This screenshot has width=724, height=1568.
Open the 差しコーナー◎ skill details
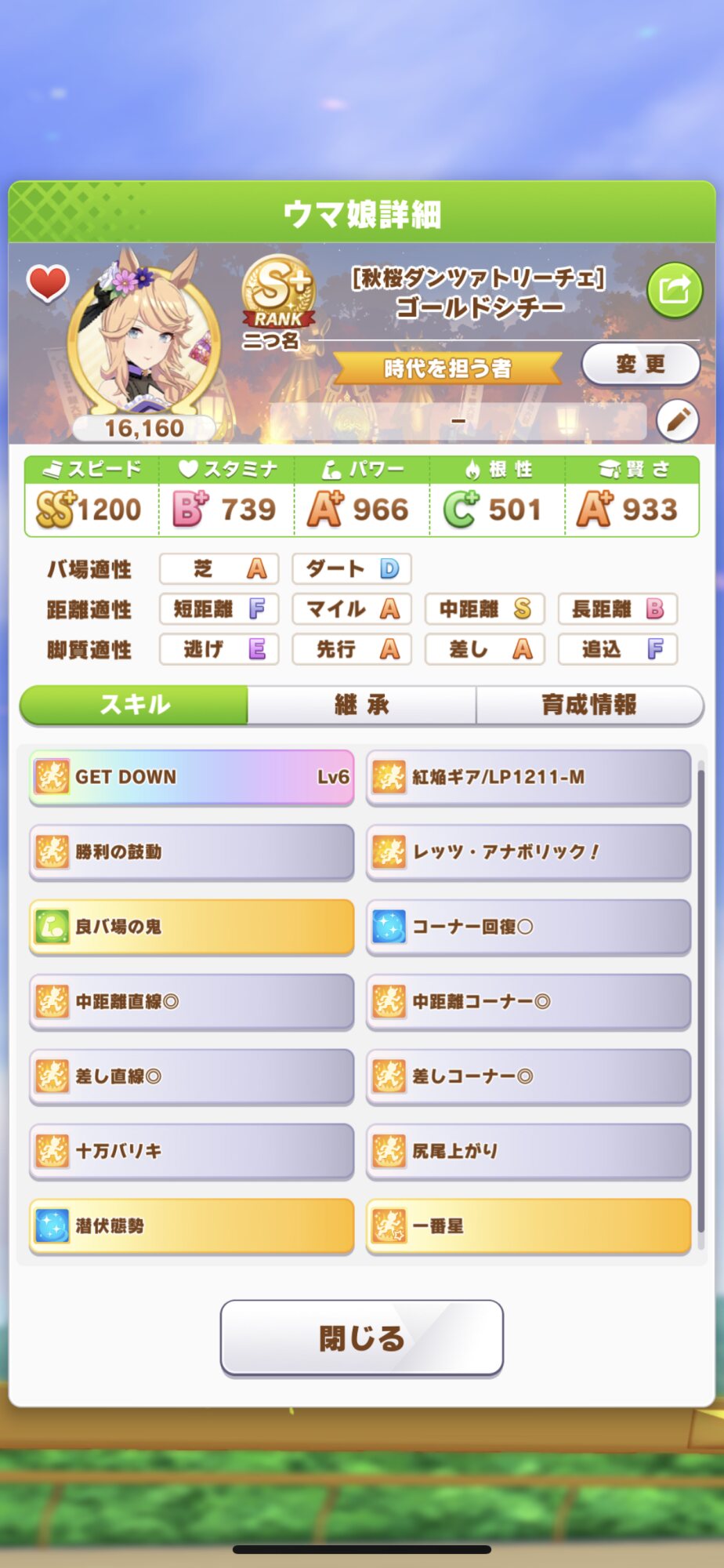tap(528, 1076)
